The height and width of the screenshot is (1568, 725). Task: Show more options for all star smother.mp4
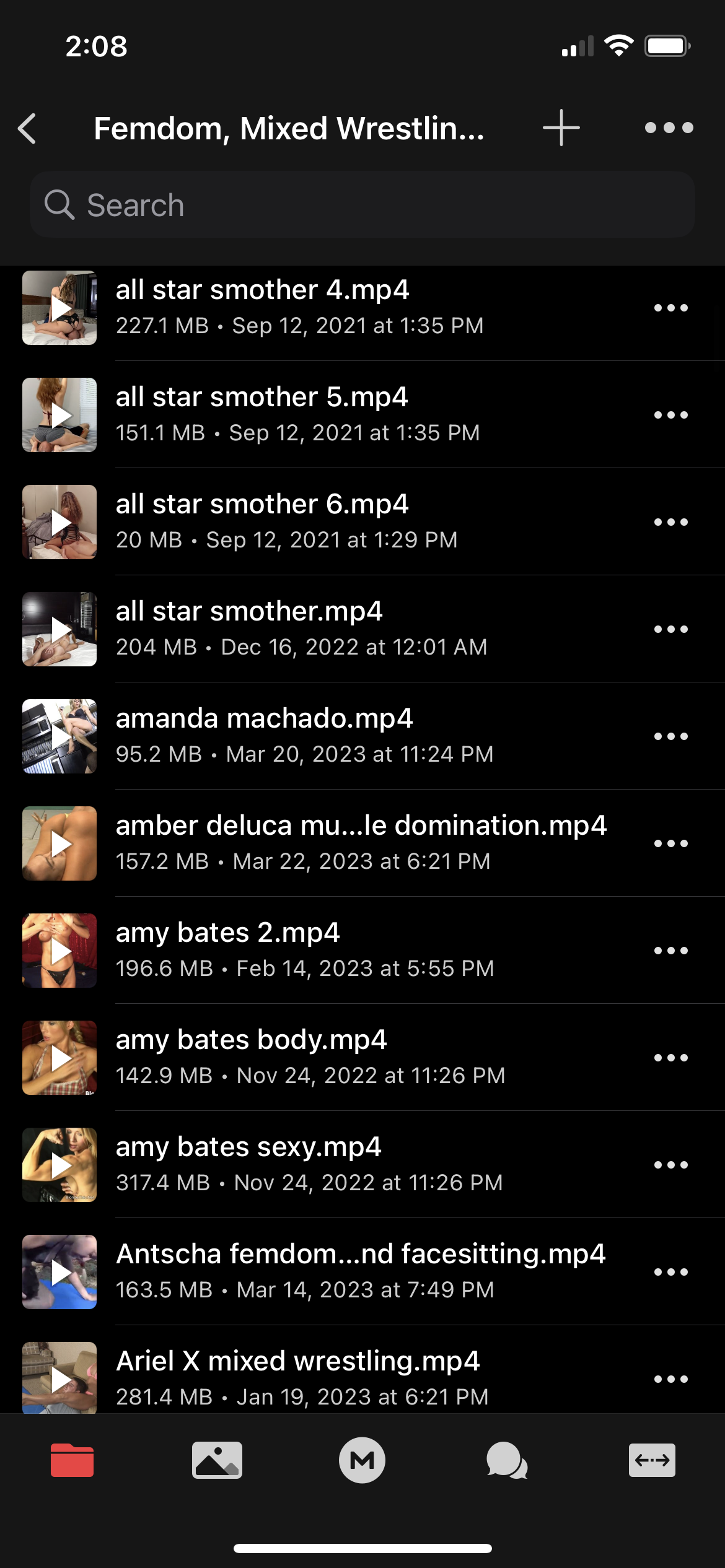point(671,629)
